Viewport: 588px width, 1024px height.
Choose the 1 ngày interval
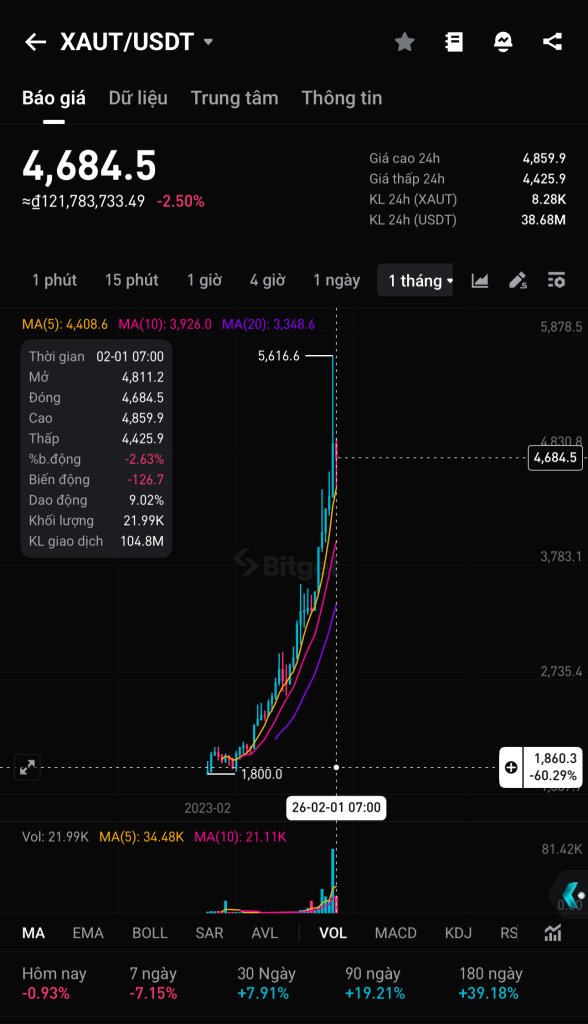336,280
